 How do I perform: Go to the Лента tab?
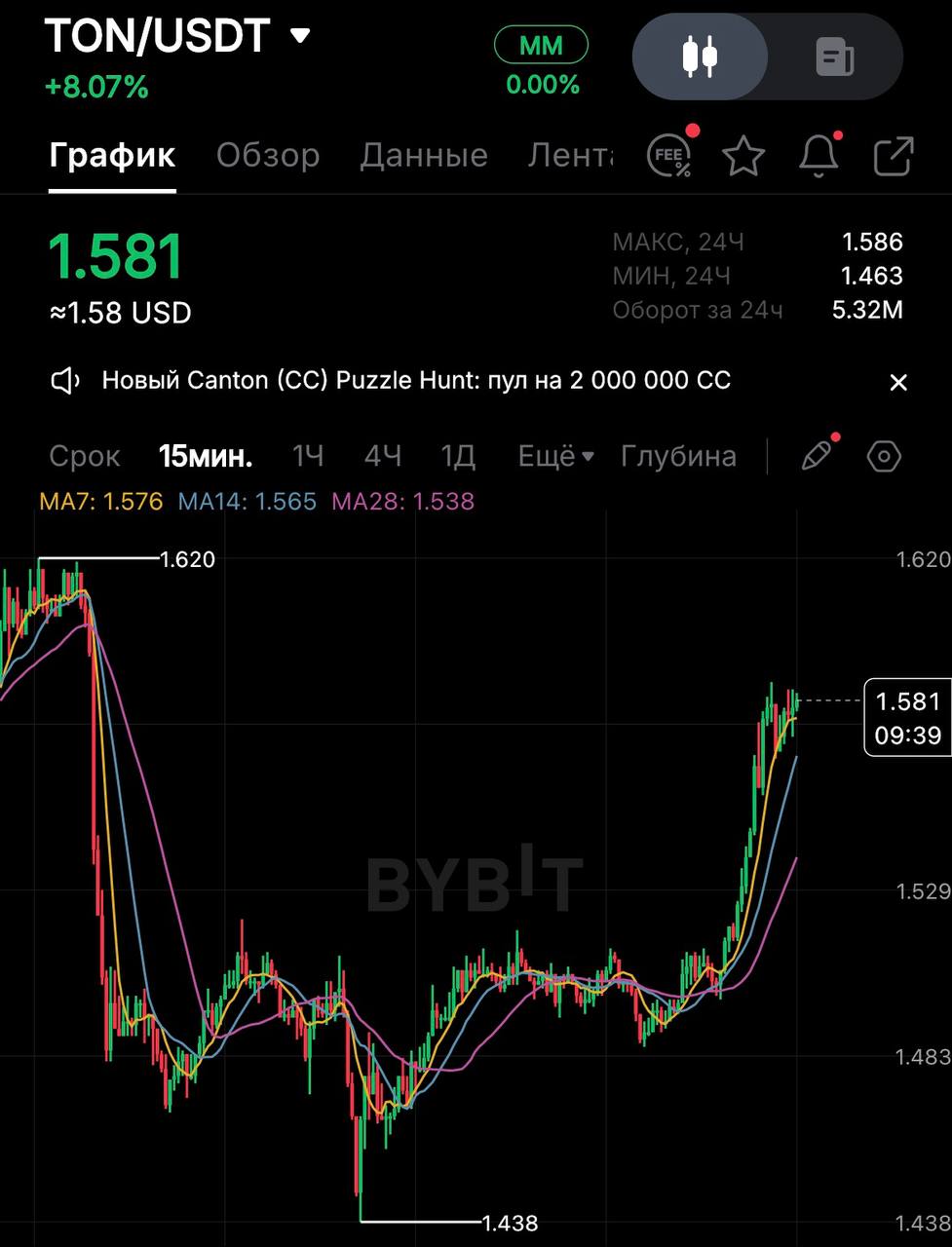click(x=570, y=155)
